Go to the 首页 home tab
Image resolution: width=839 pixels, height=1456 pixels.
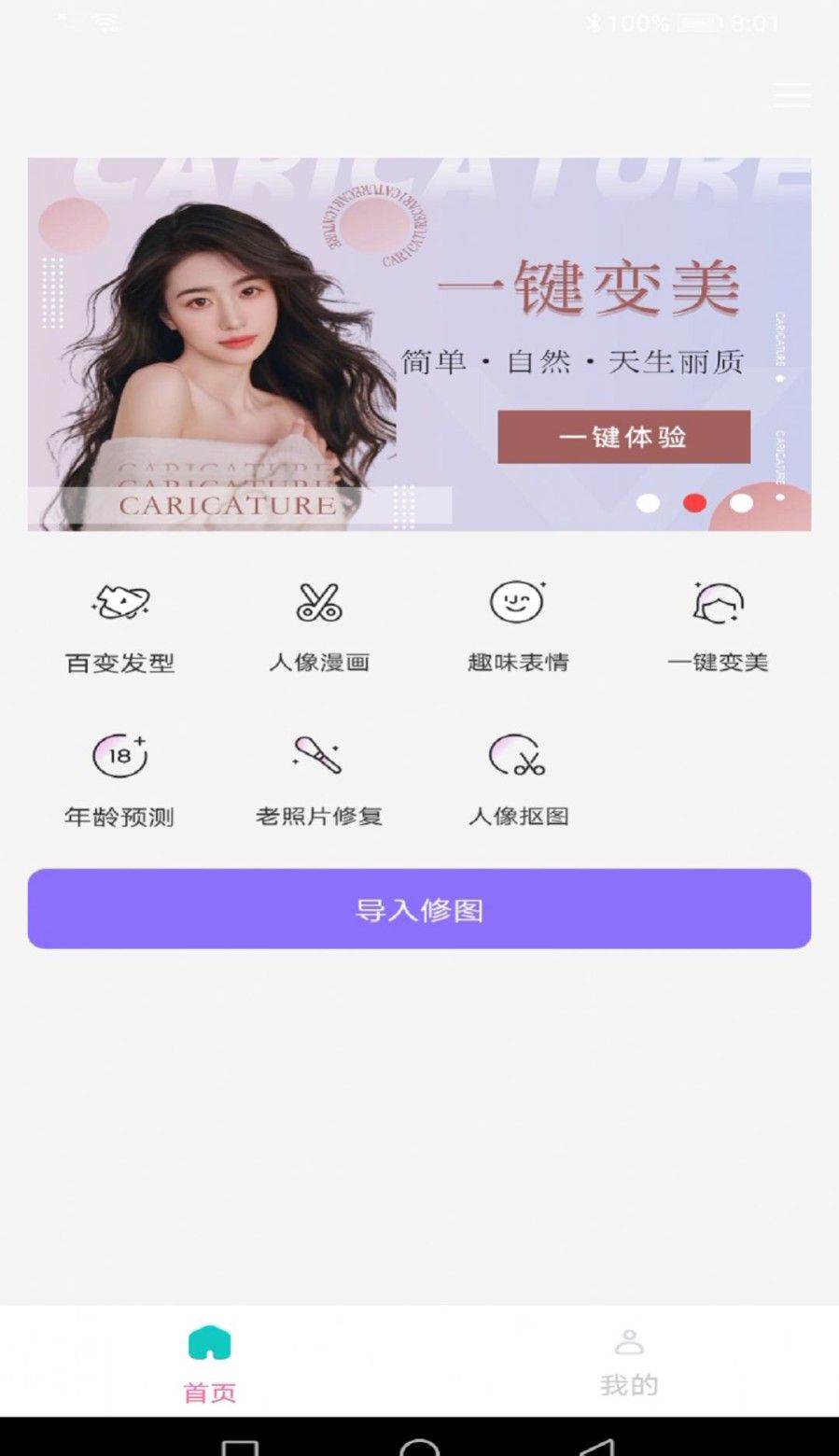pyautogui.click(x=210, y=1363)
